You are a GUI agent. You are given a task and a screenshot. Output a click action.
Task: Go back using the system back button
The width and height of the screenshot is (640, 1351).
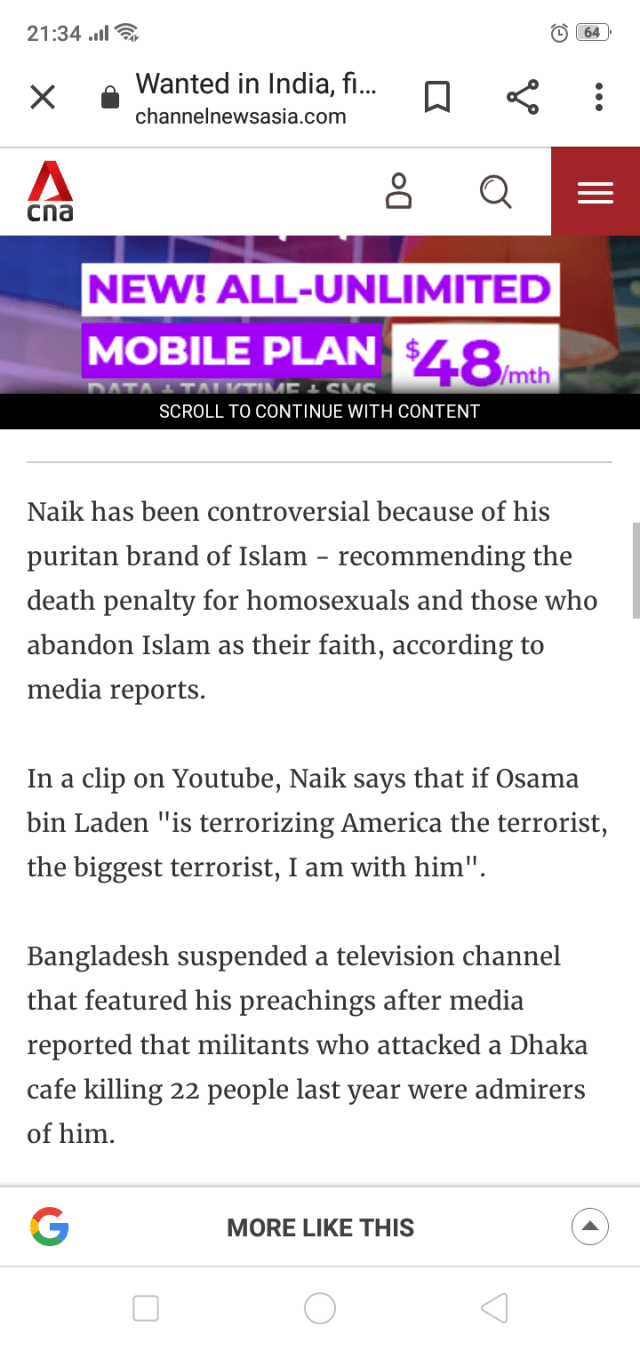click(x=494, y=1308)
